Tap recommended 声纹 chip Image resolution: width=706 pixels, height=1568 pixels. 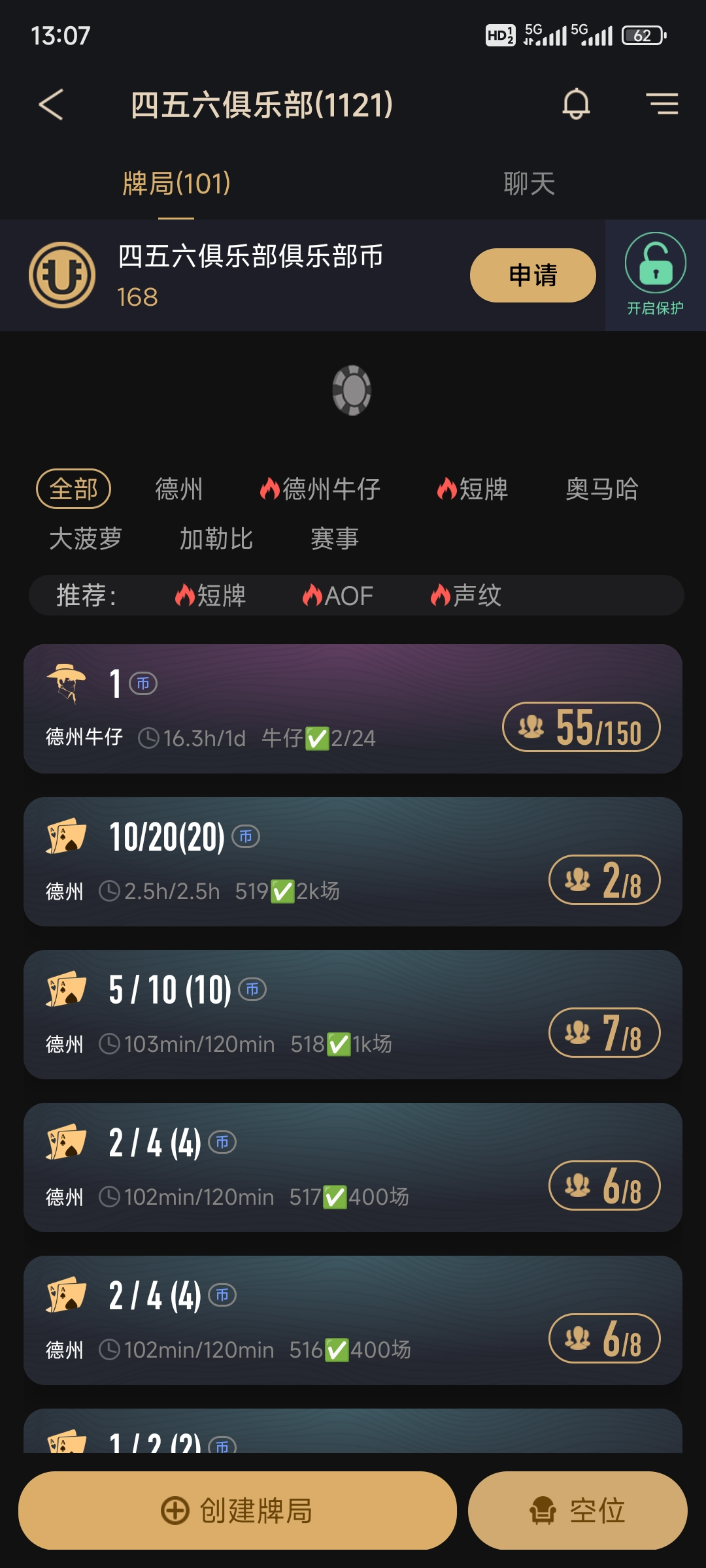click(466, 596)
